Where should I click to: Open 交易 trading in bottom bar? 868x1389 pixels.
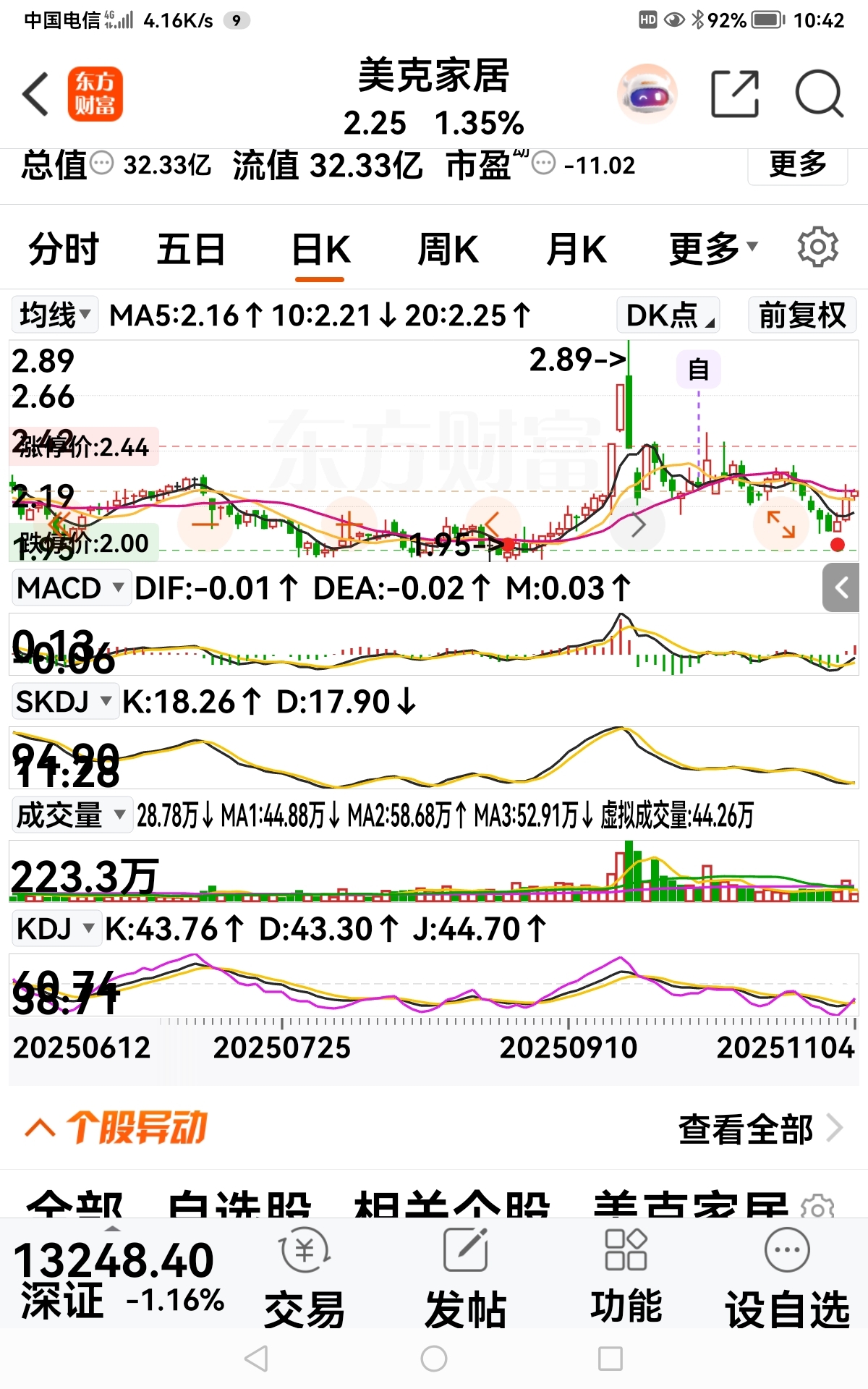(x=305, y=1280)
